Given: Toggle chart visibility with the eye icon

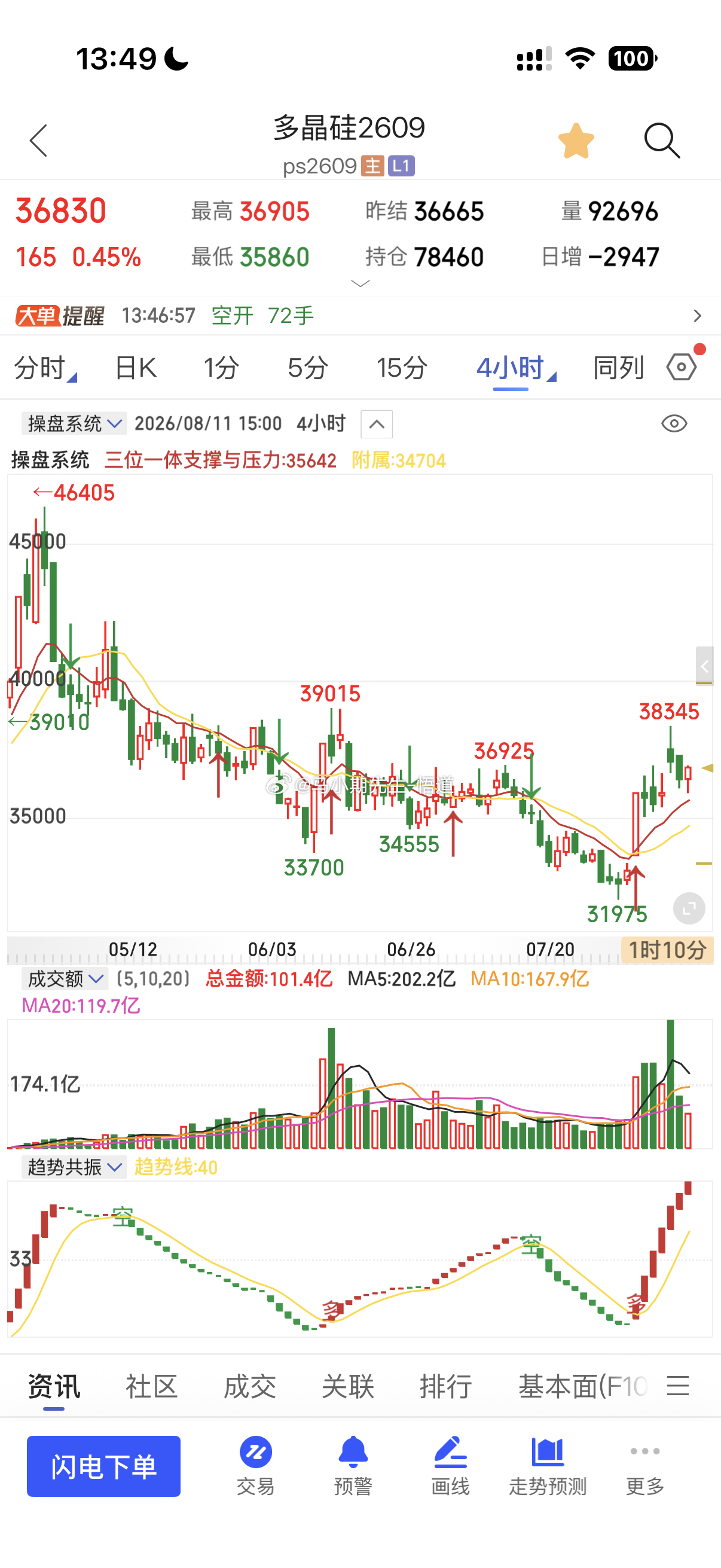Looking at the screenshot, I should tap(674, 423).
